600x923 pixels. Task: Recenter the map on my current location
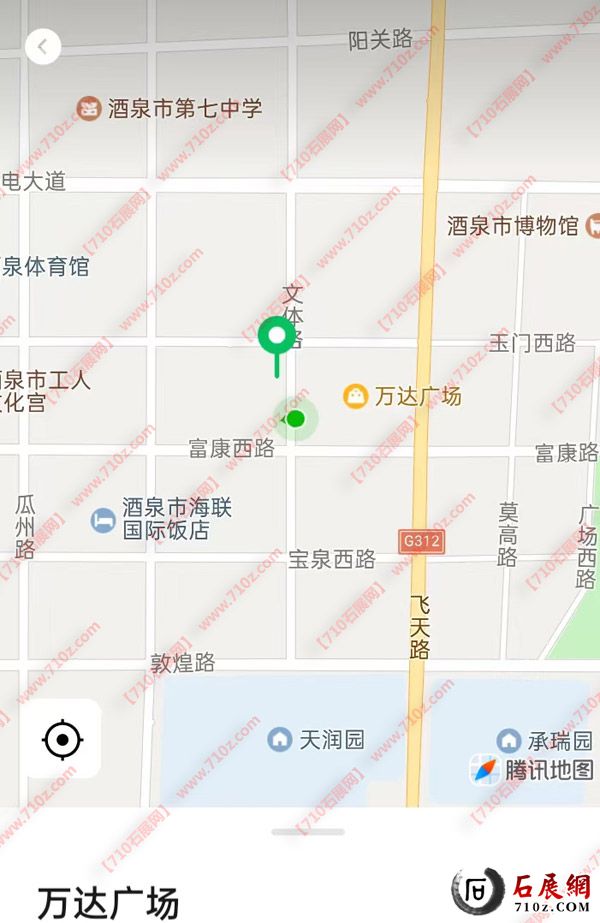click(63, 740)
